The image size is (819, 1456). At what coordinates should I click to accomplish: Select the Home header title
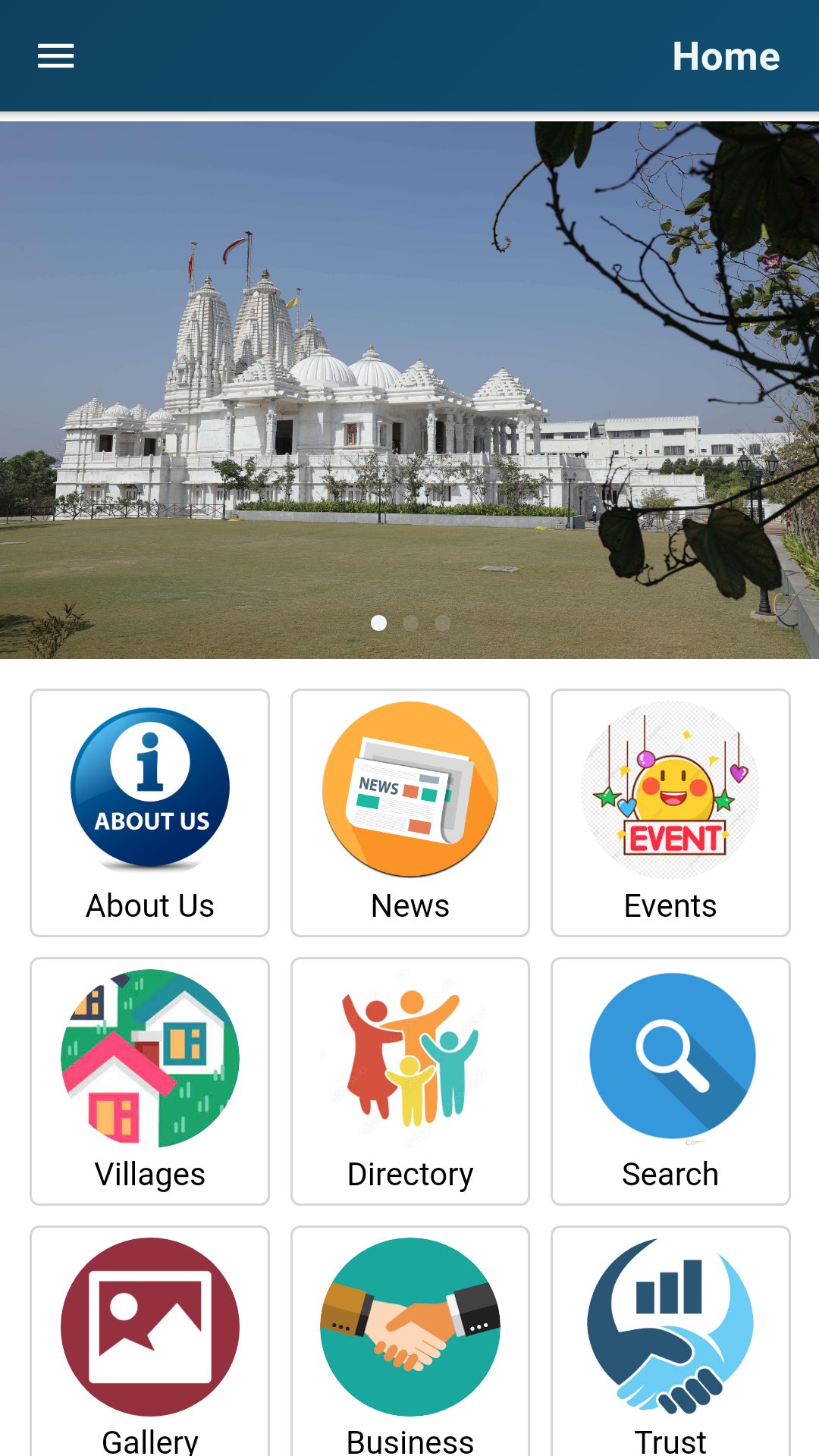point(726,55)
